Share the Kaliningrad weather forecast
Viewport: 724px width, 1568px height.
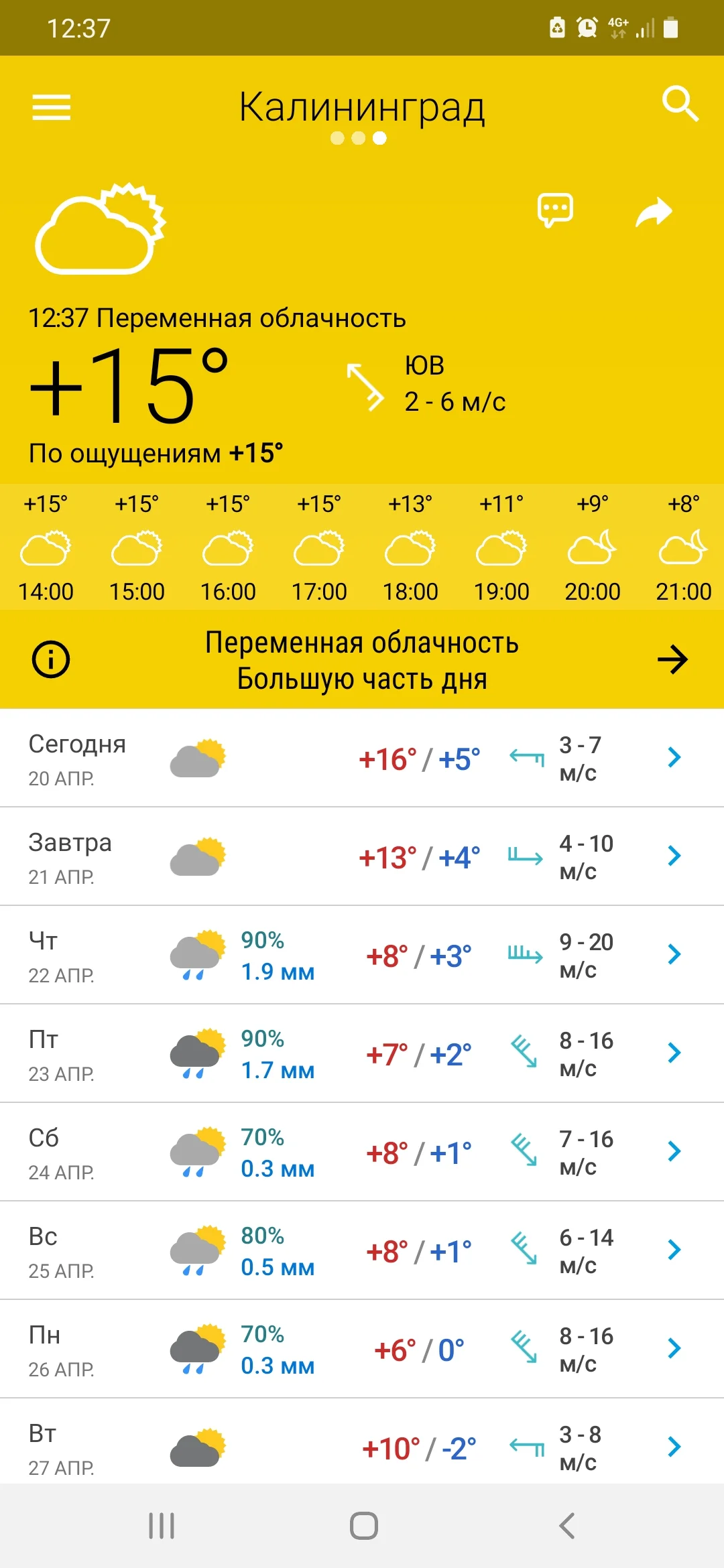pyautogui.click(x=654, y=213)
